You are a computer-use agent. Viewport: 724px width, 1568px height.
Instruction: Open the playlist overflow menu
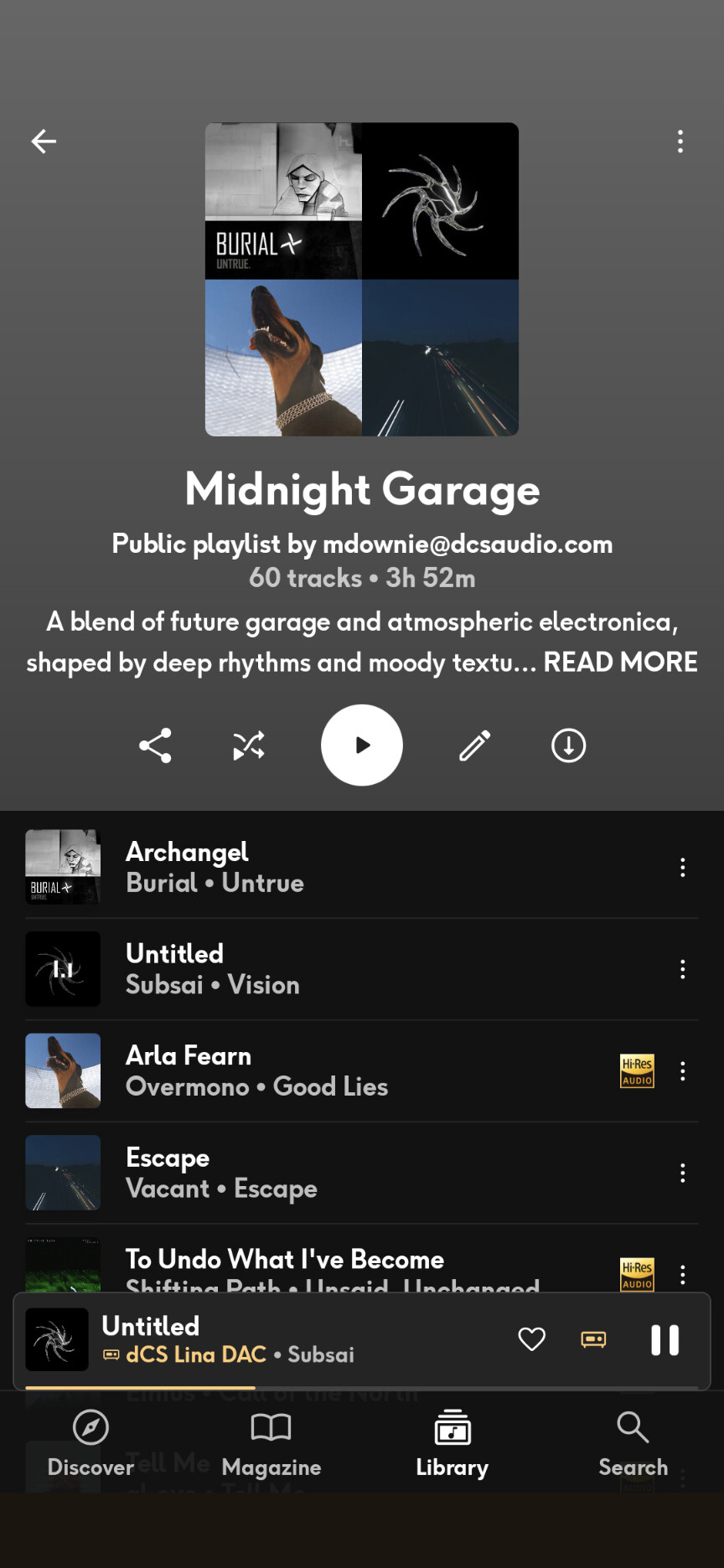pos(680,142)
